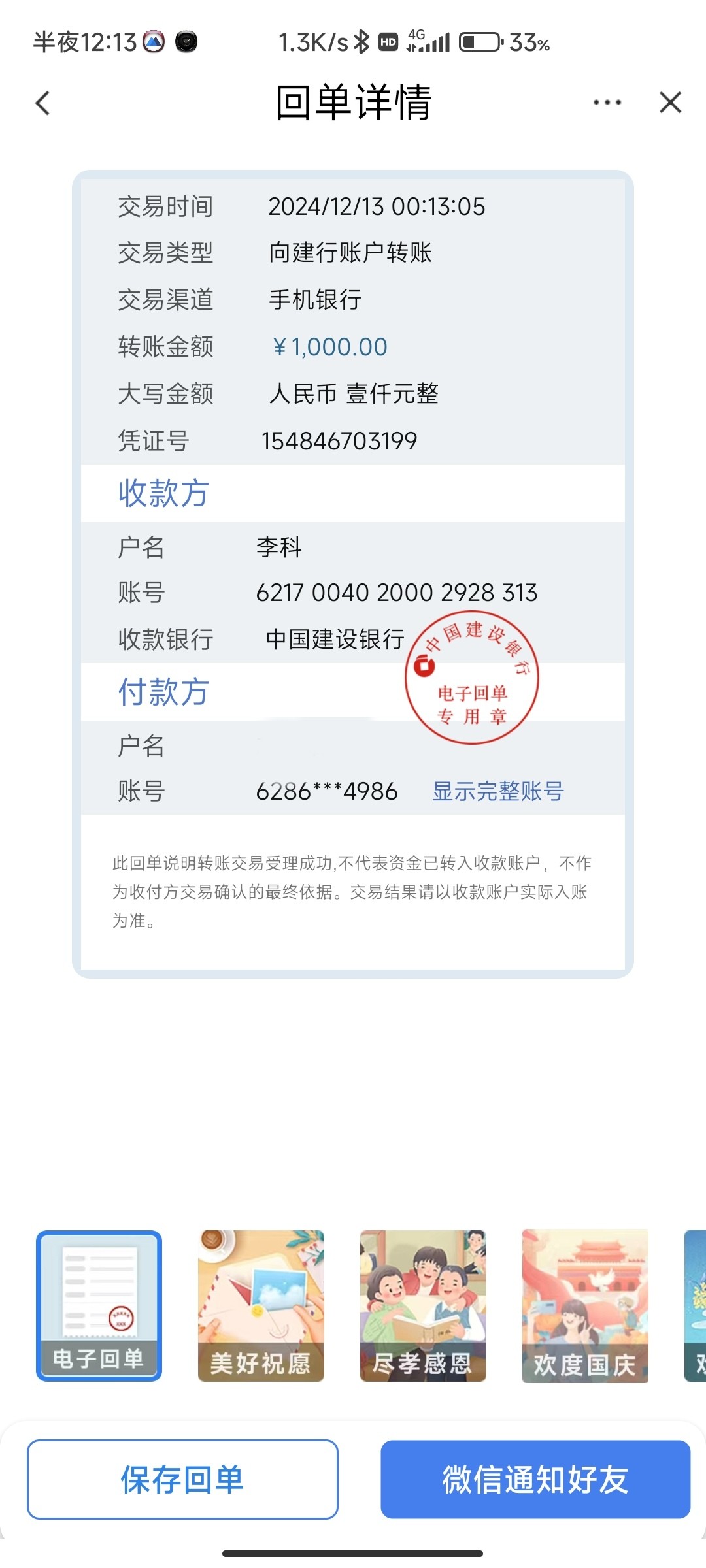Viewport: 706px width, 1568px height.
Task: Open the three-dot overflow menu
Action: 607,103
